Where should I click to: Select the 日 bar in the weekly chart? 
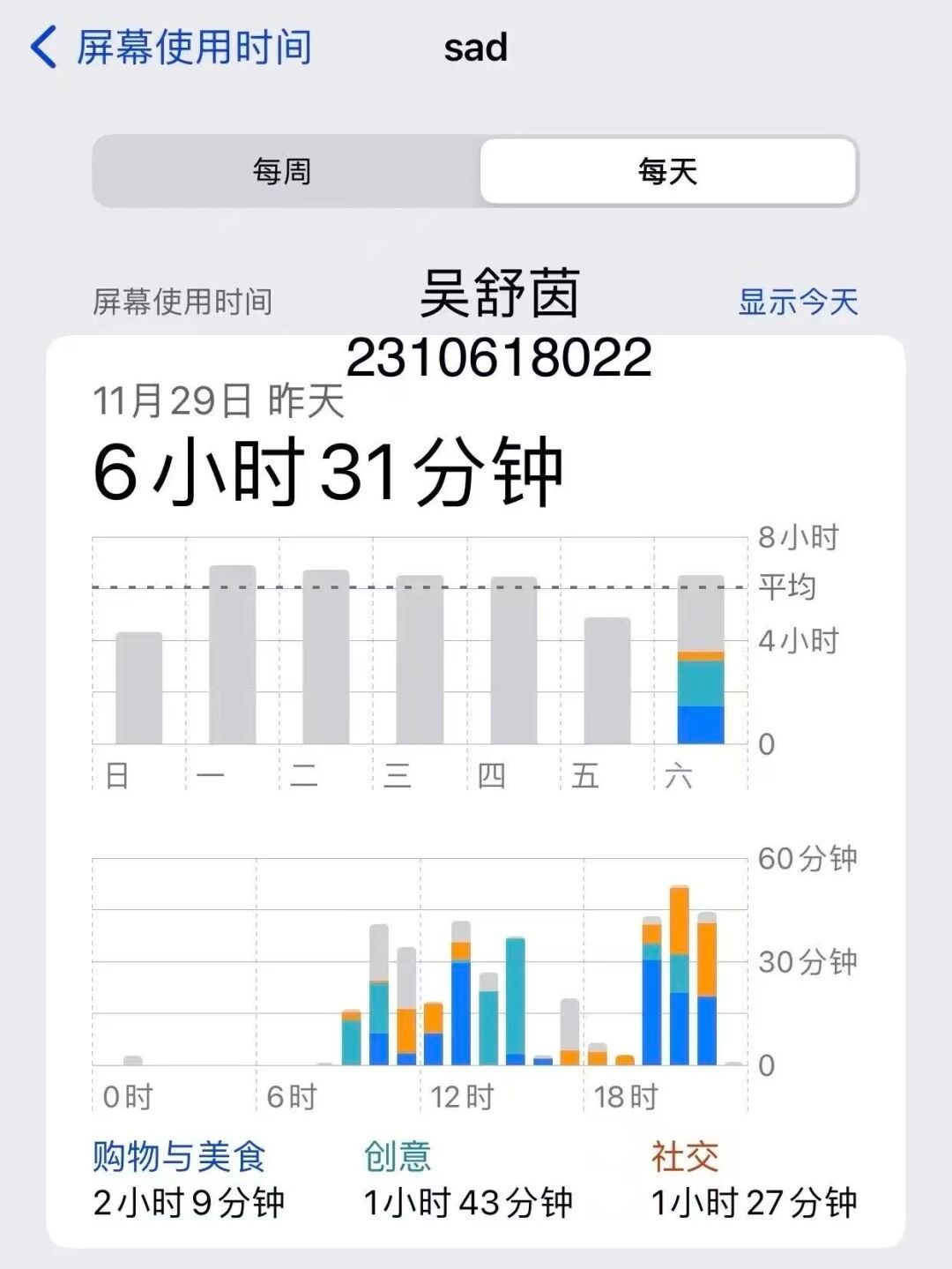click(139, 688)
